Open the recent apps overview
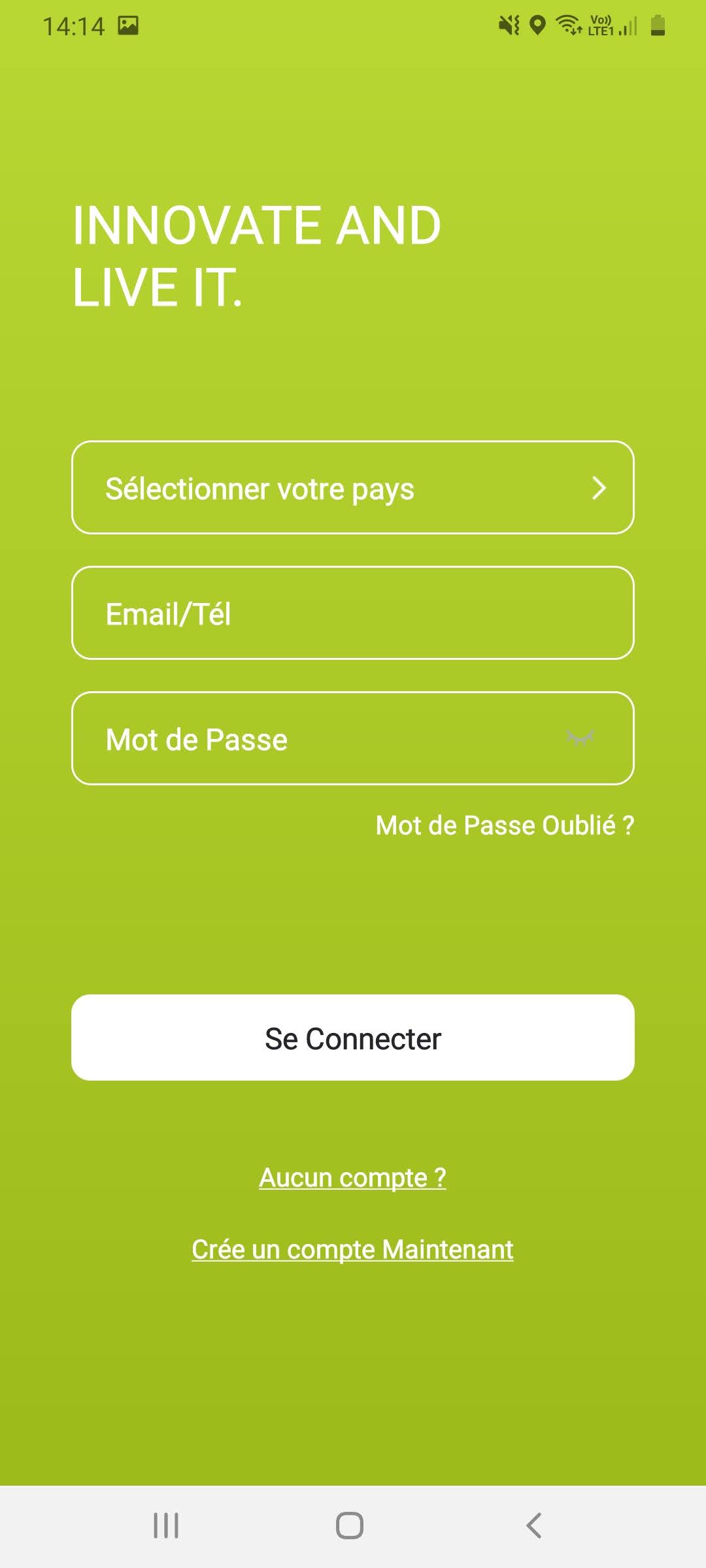 pos(166,1526)
